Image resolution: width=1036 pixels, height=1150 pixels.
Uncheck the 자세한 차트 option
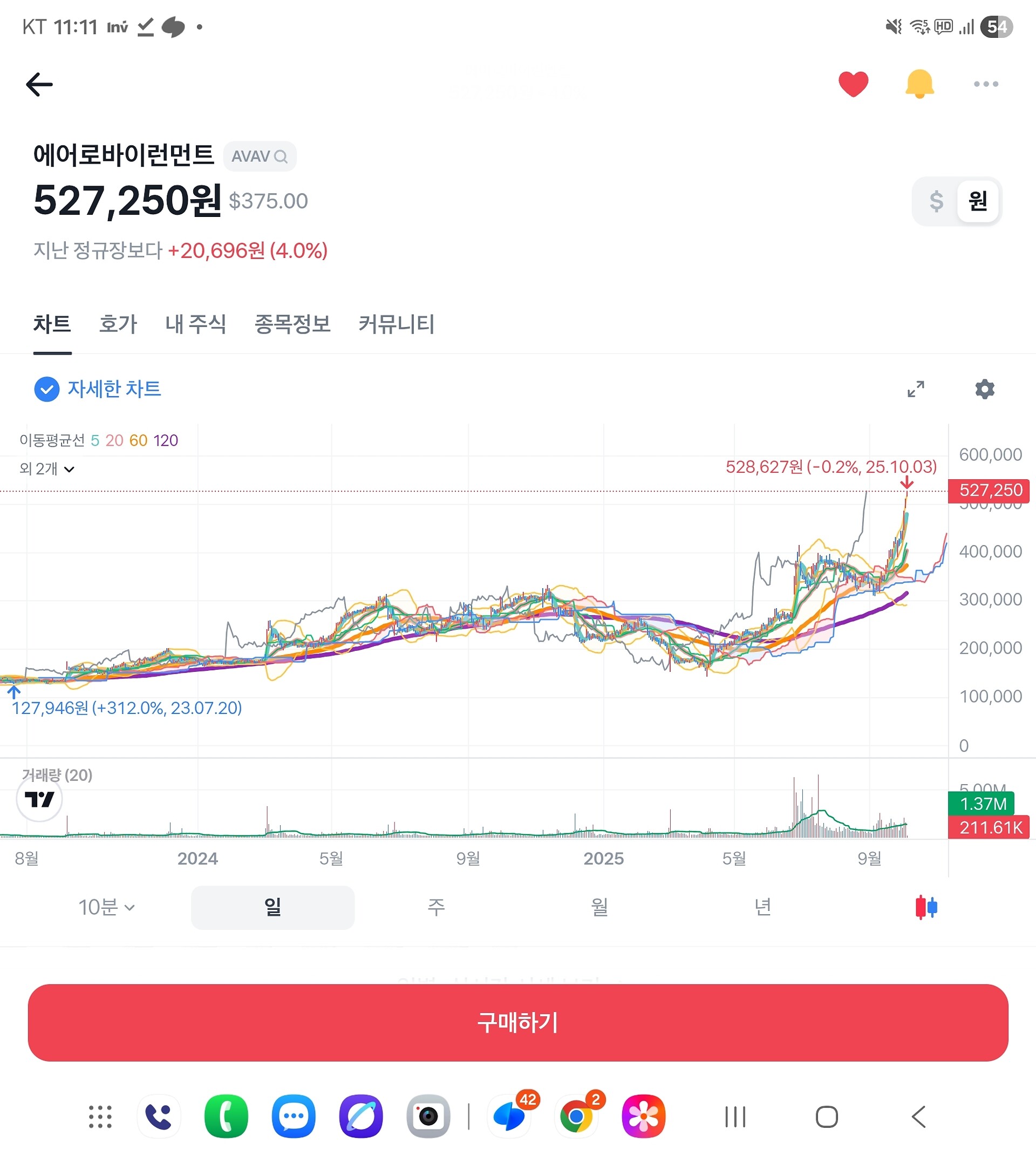click(98, 390)
